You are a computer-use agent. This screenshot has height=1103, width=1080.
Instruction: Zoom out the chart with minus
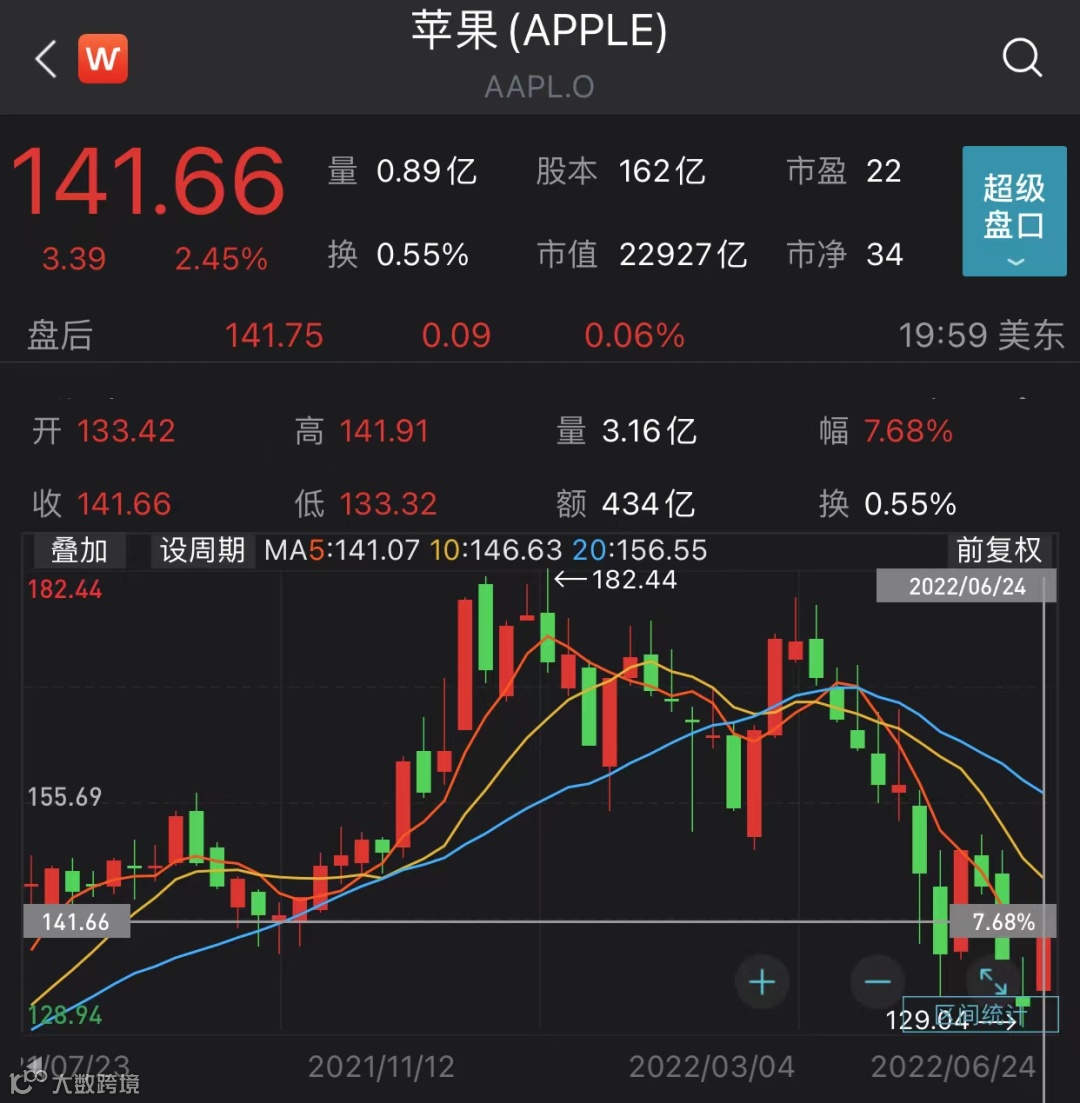pos(877,982)
